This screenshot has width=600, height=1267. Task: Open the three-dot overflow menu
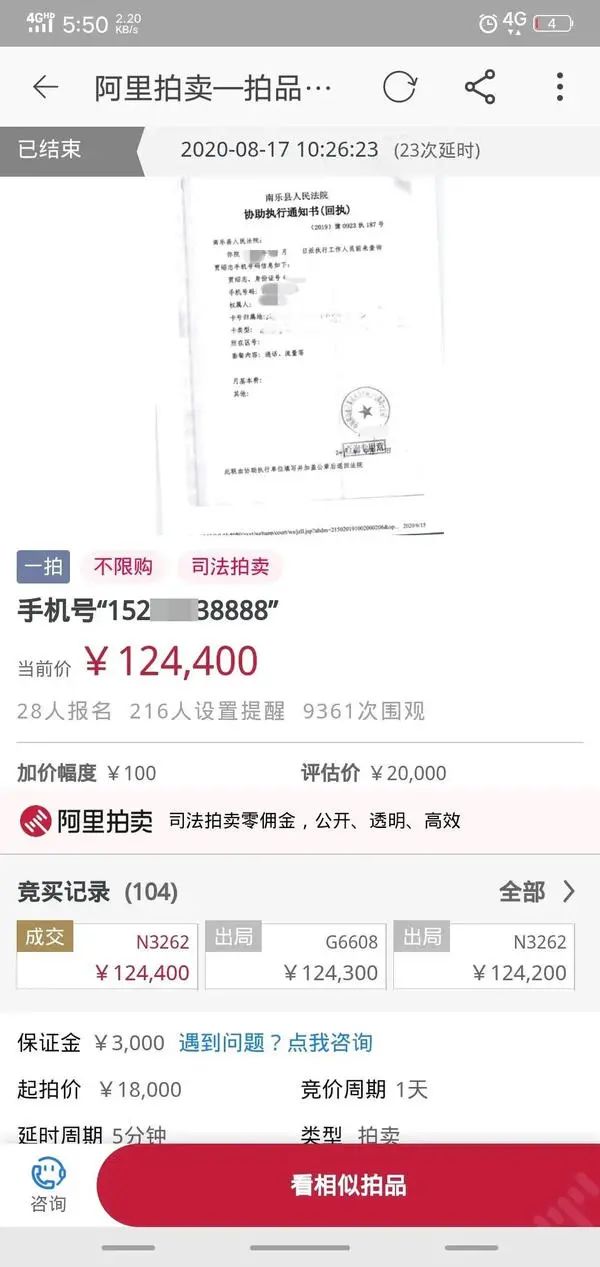[x=560, y=87]
